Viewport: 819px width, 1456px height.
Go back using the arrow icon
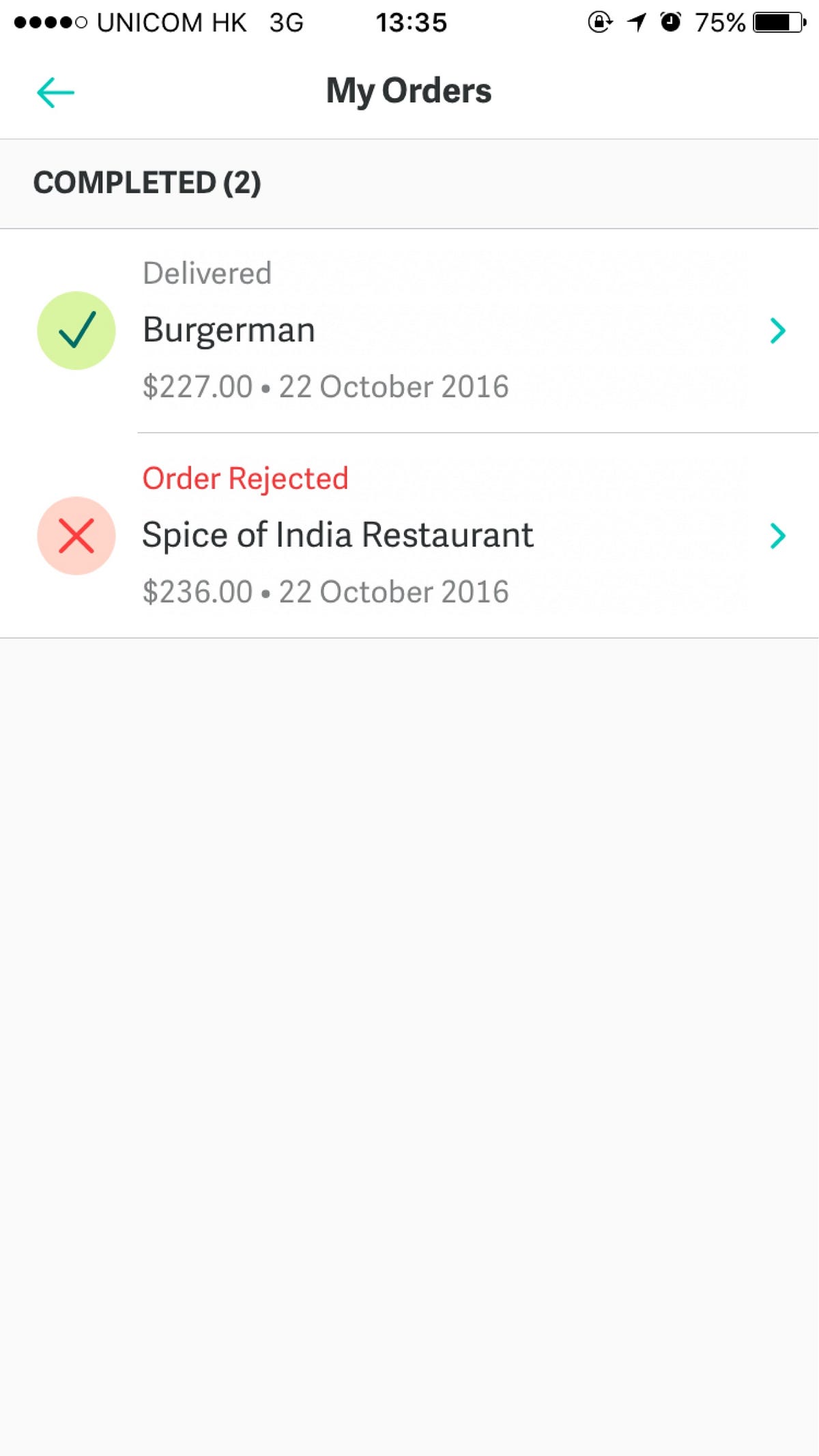tap(55, 92)
